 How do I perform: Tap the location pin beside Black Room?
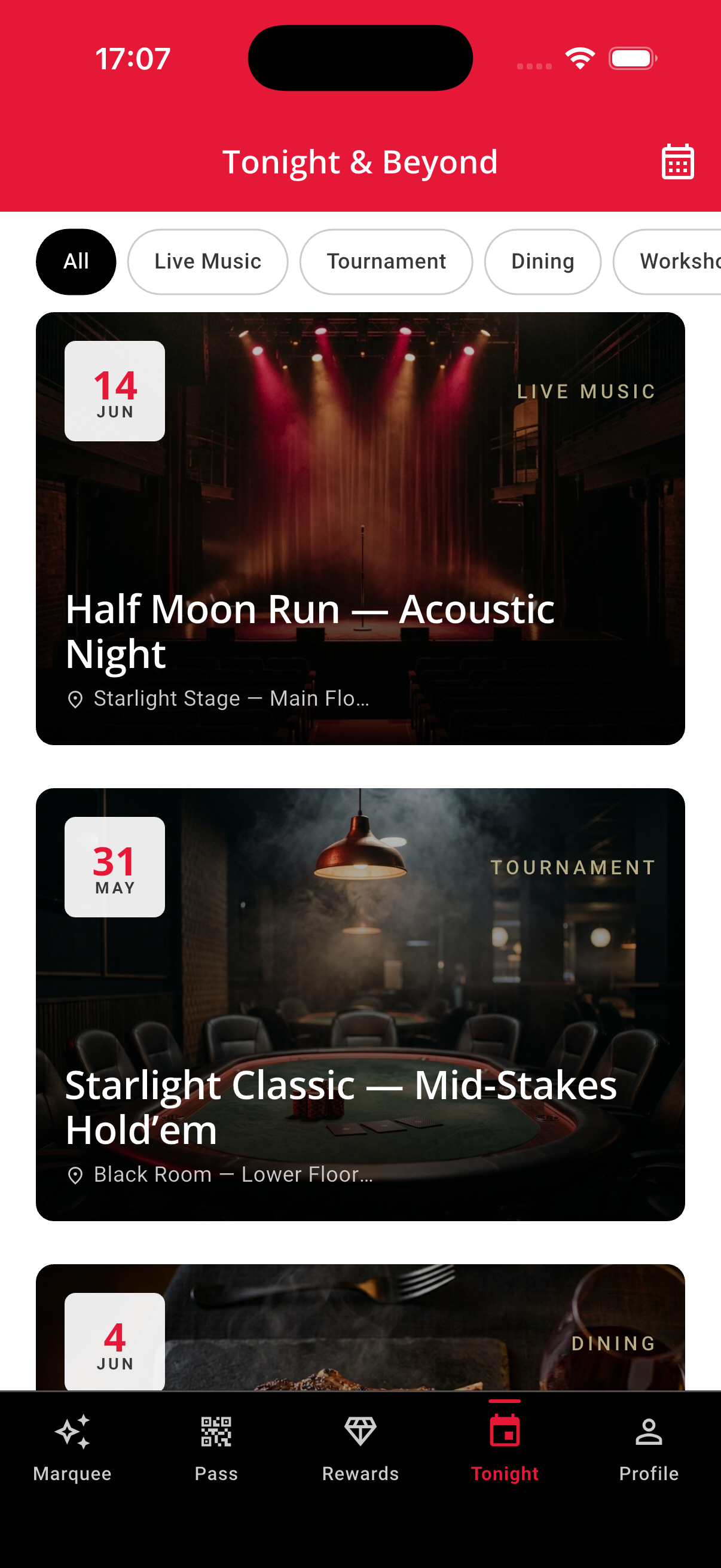[77, 1175]
